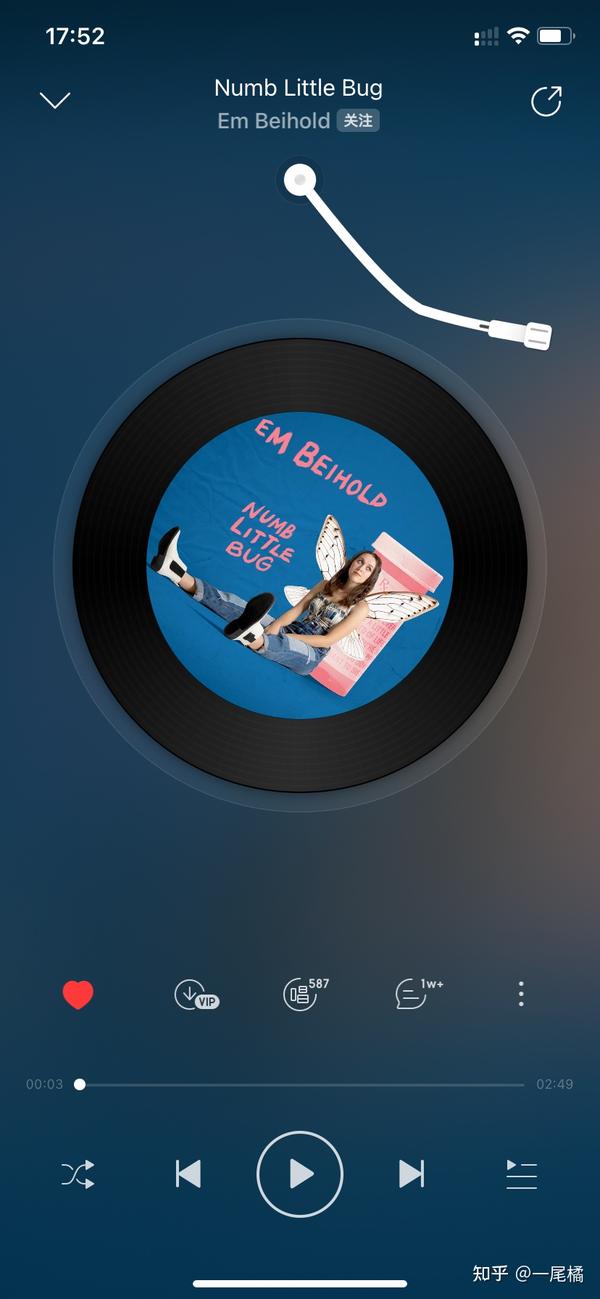600x1299 pixels.
Task: Open the sing-along icon showing 587
Action: (x=306, y=993)
